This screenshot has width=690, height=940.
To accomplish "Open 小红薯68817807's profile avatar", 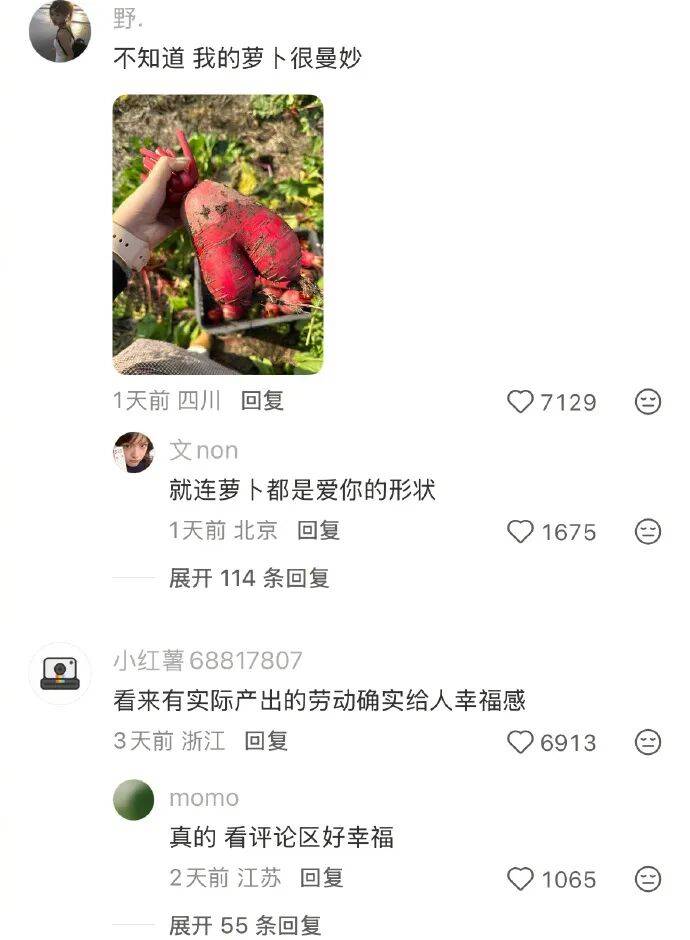I will tap(60, 673).
